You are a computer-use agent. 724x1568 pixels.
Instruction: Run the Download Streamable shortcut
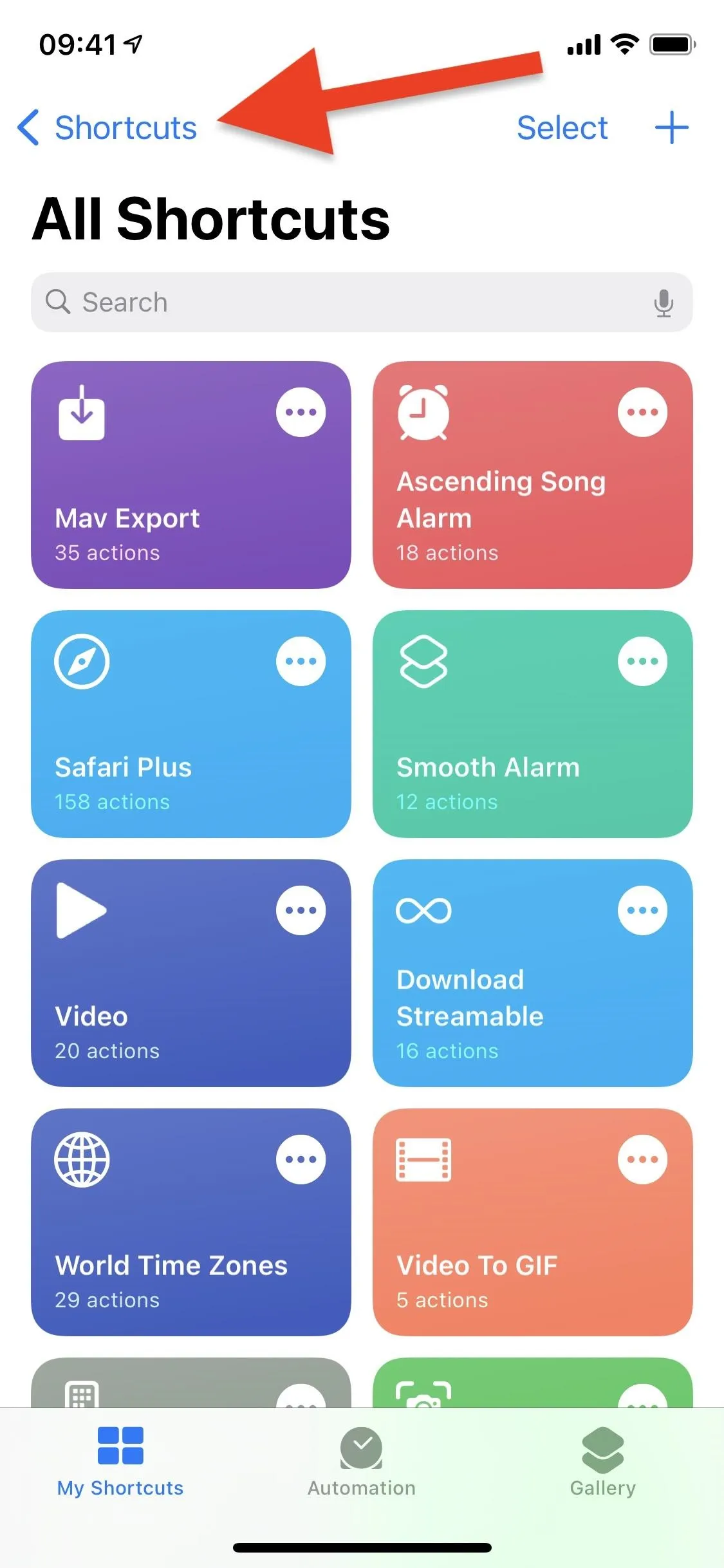[x=533, y=973]
